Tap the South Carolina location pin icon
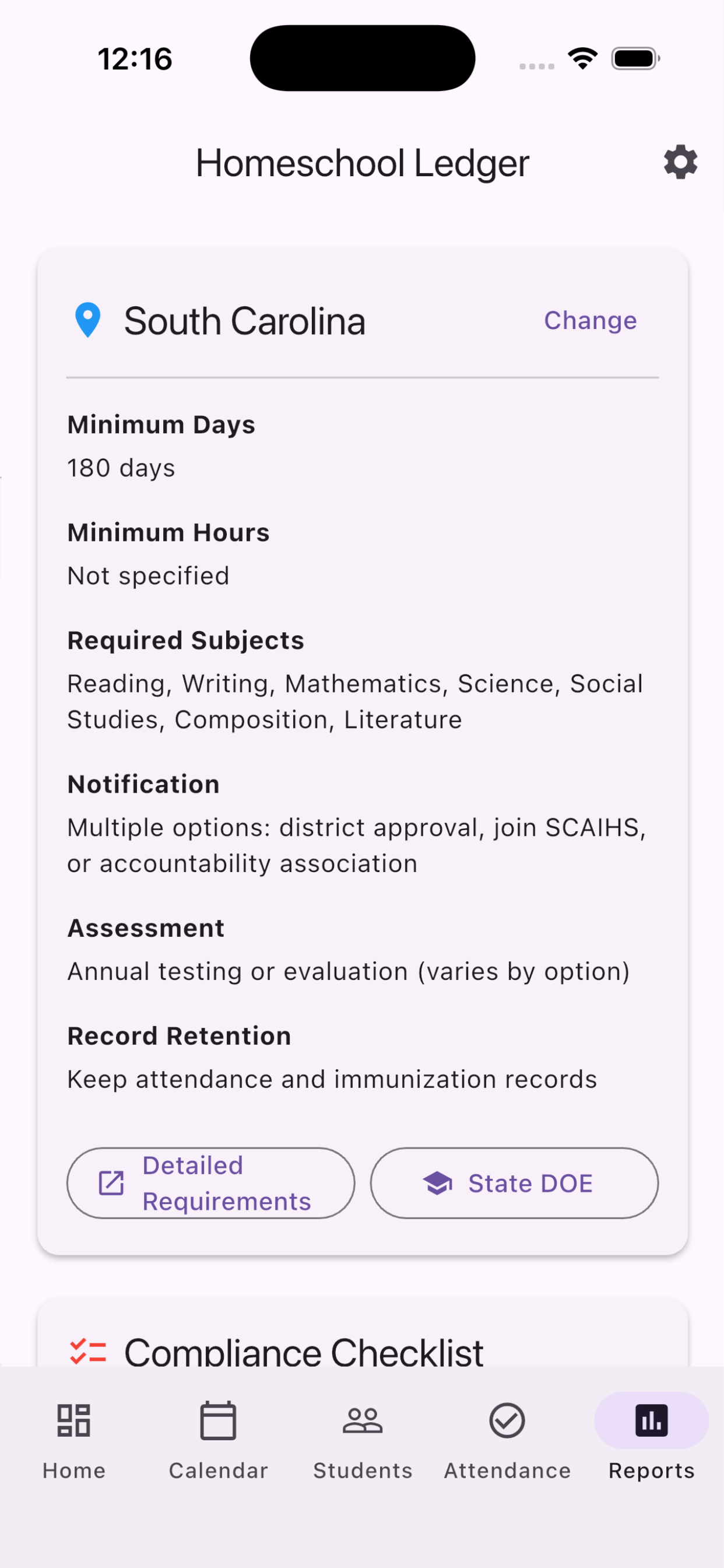 (x=87, y=321)
